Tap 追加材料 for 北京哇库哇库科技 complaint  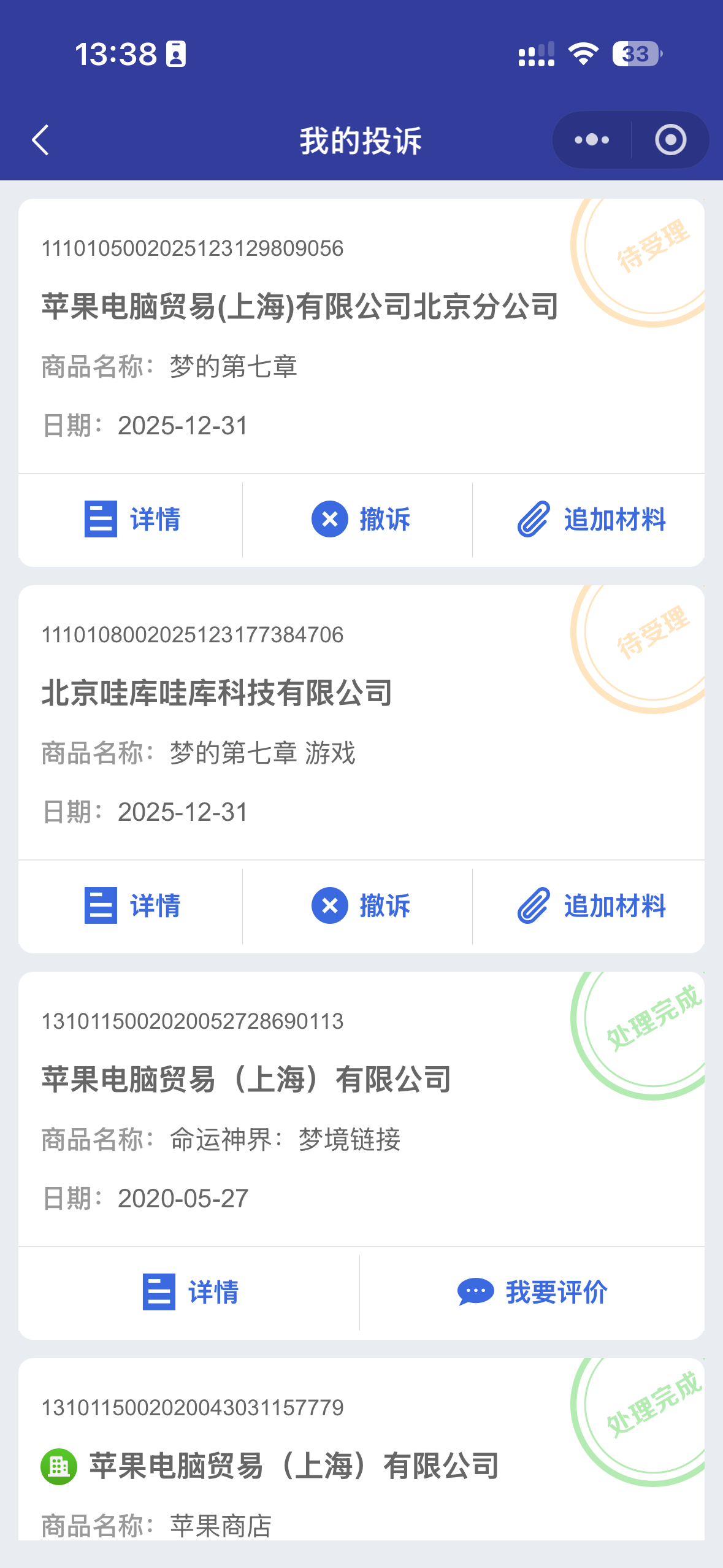[591, 906]
